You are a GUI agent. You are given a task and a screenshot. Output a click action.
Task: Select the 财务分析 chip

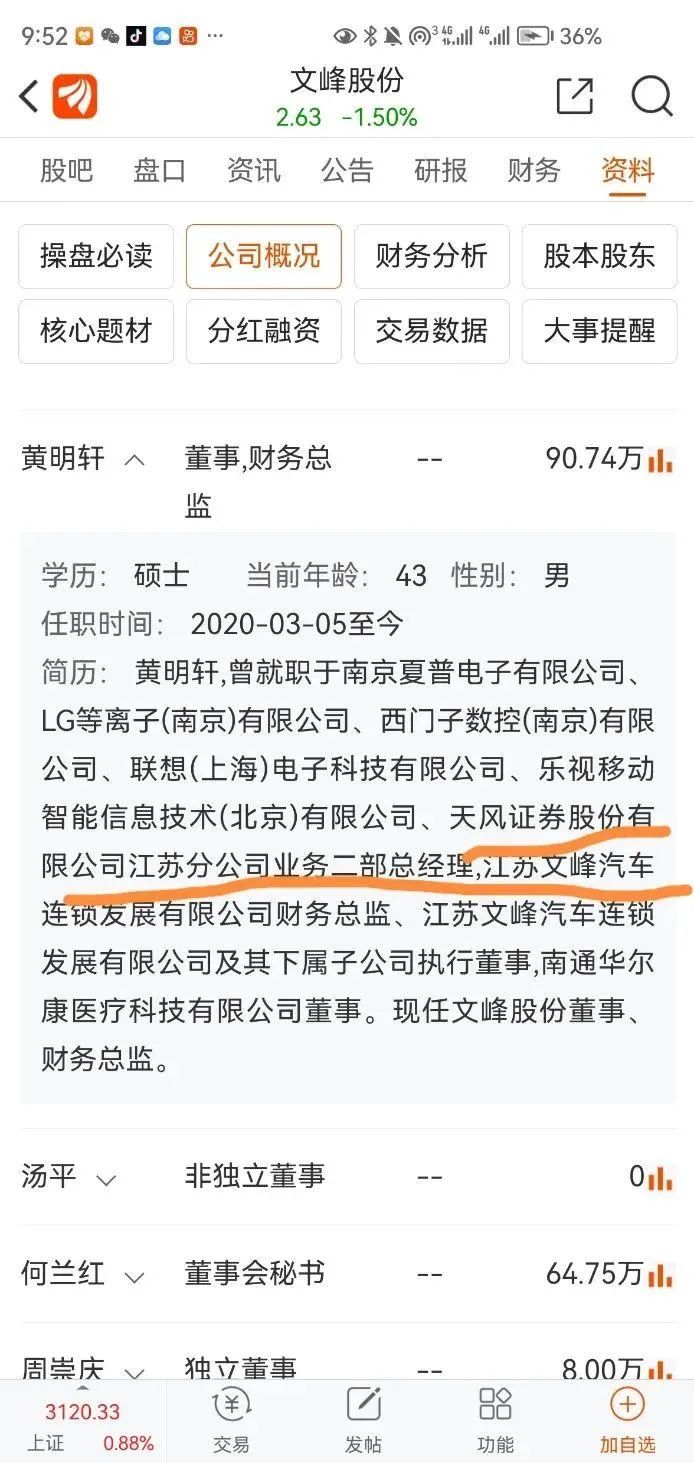(431, 256)
